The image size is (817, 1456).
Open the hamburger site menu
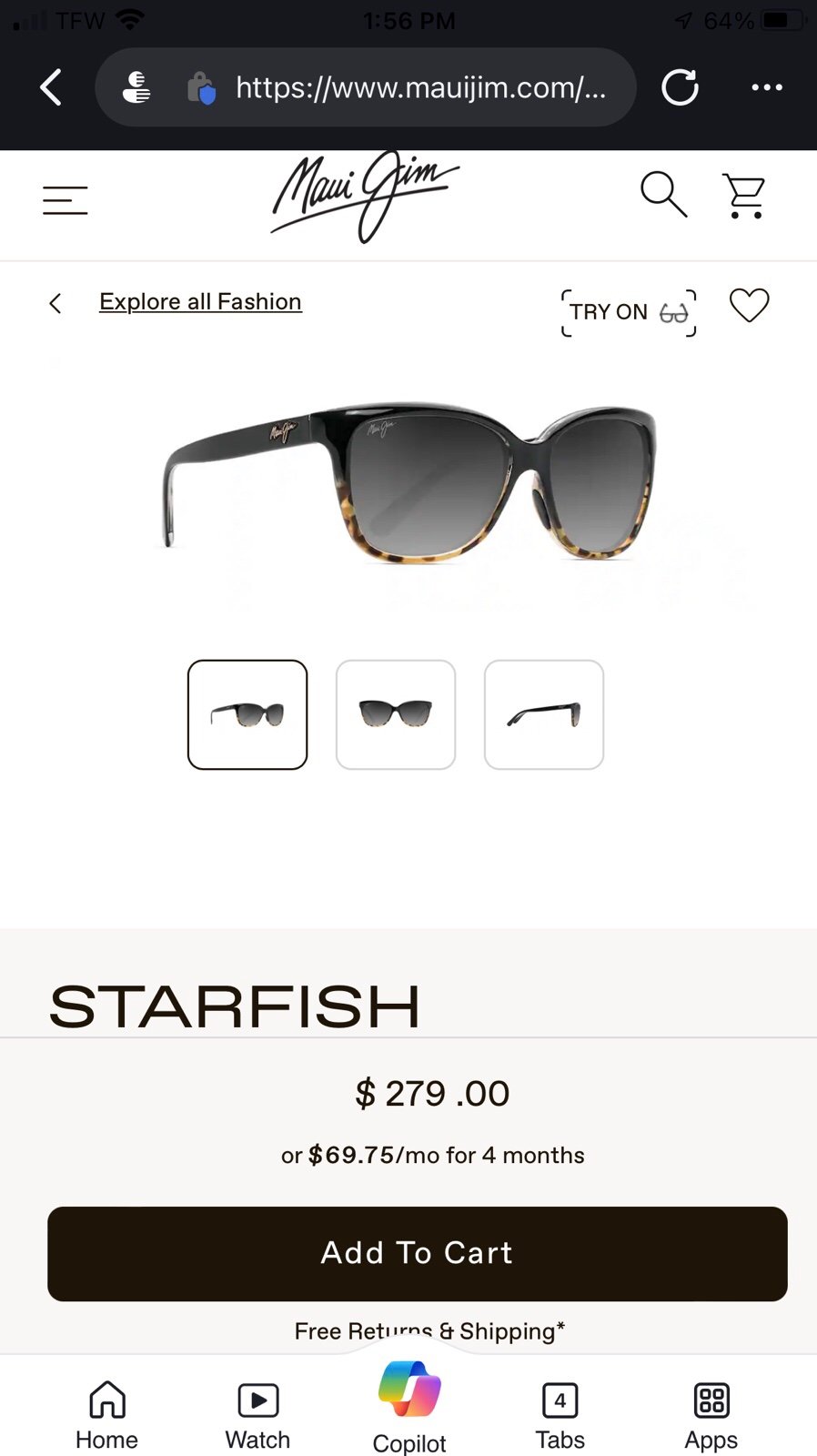[x=66, y=200]
